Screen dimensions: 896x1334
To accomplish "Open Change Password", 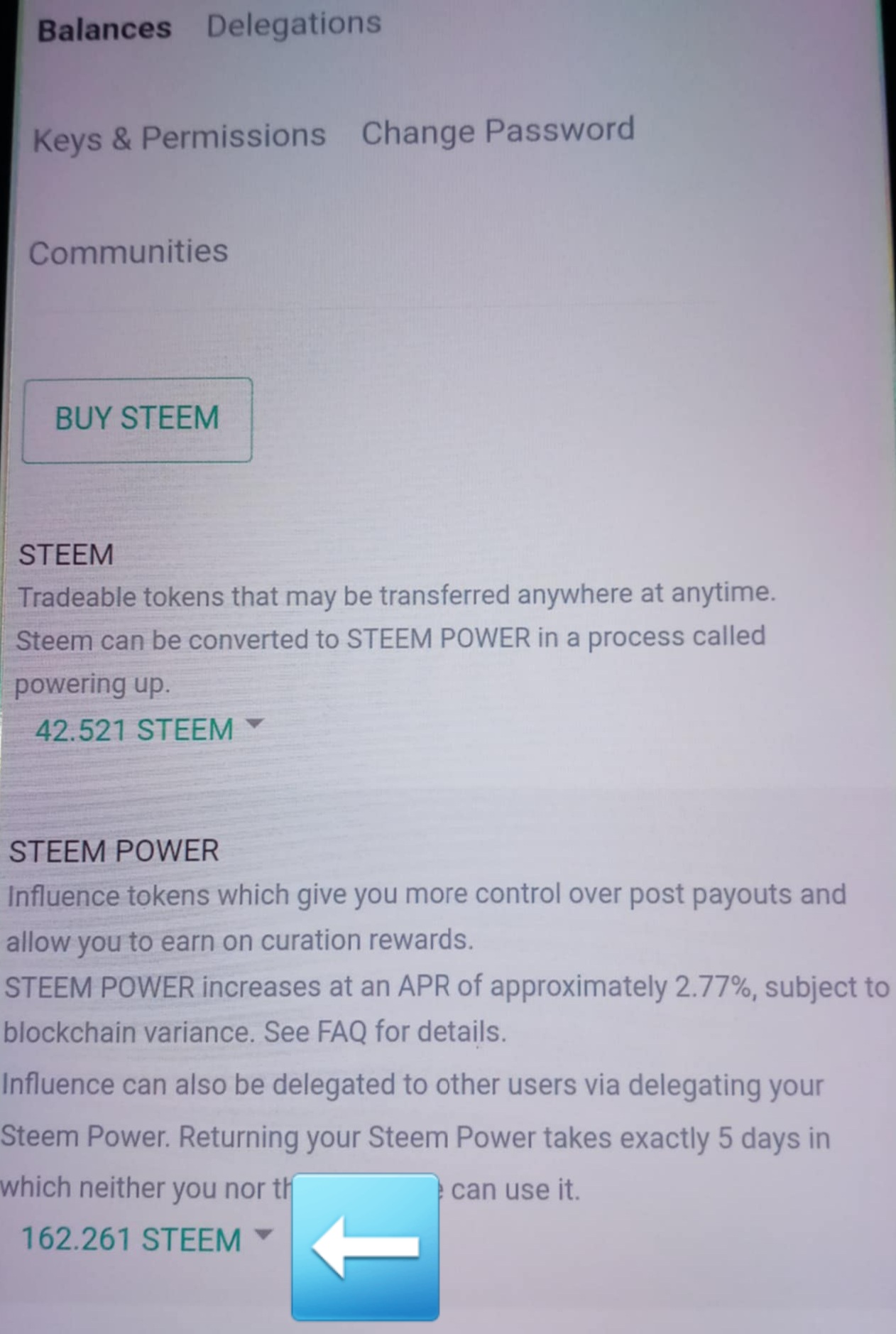I will (x=498, y=131).
